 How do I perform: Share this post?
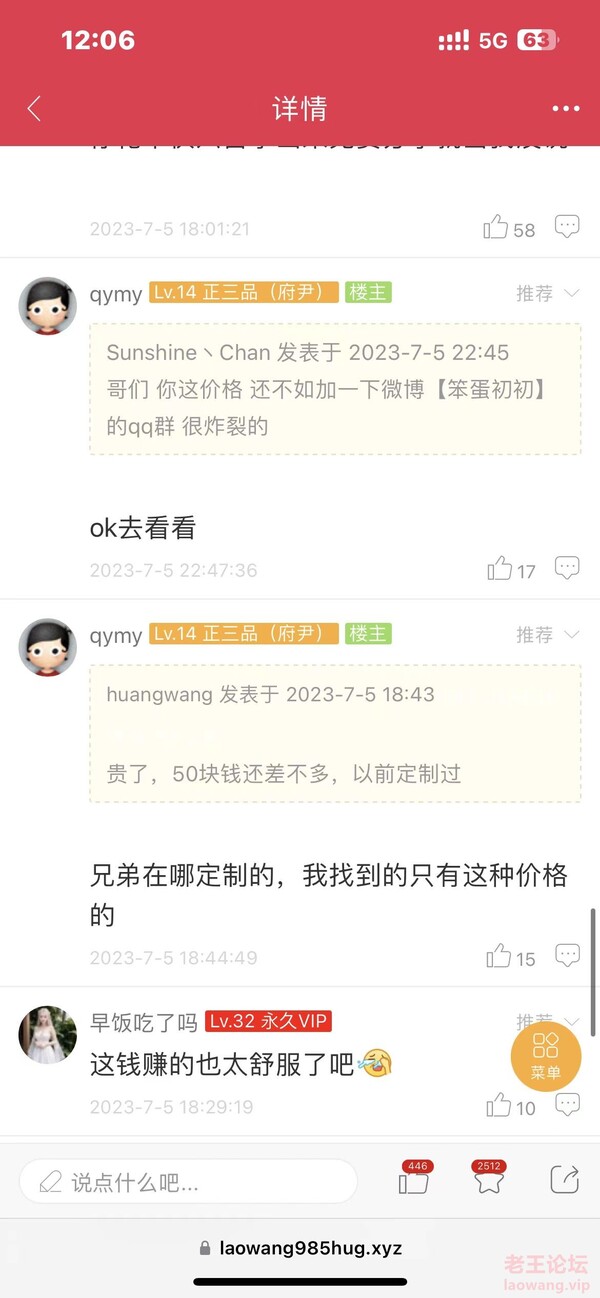point(564,1180)
